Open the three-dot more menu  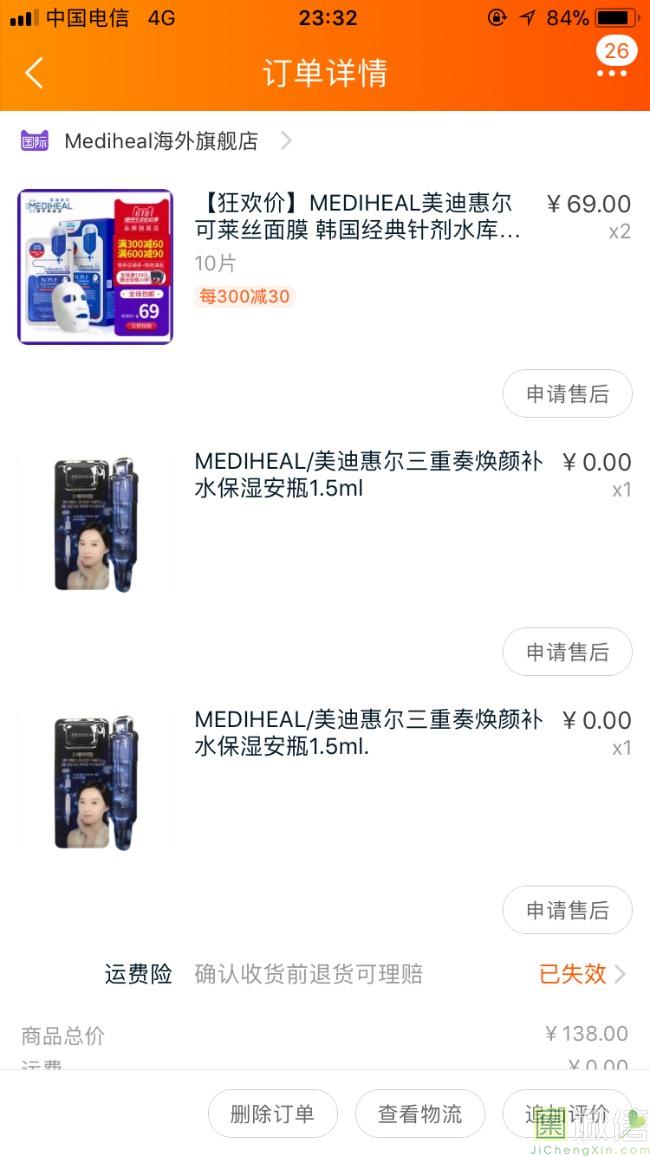(x=612, y=73)
